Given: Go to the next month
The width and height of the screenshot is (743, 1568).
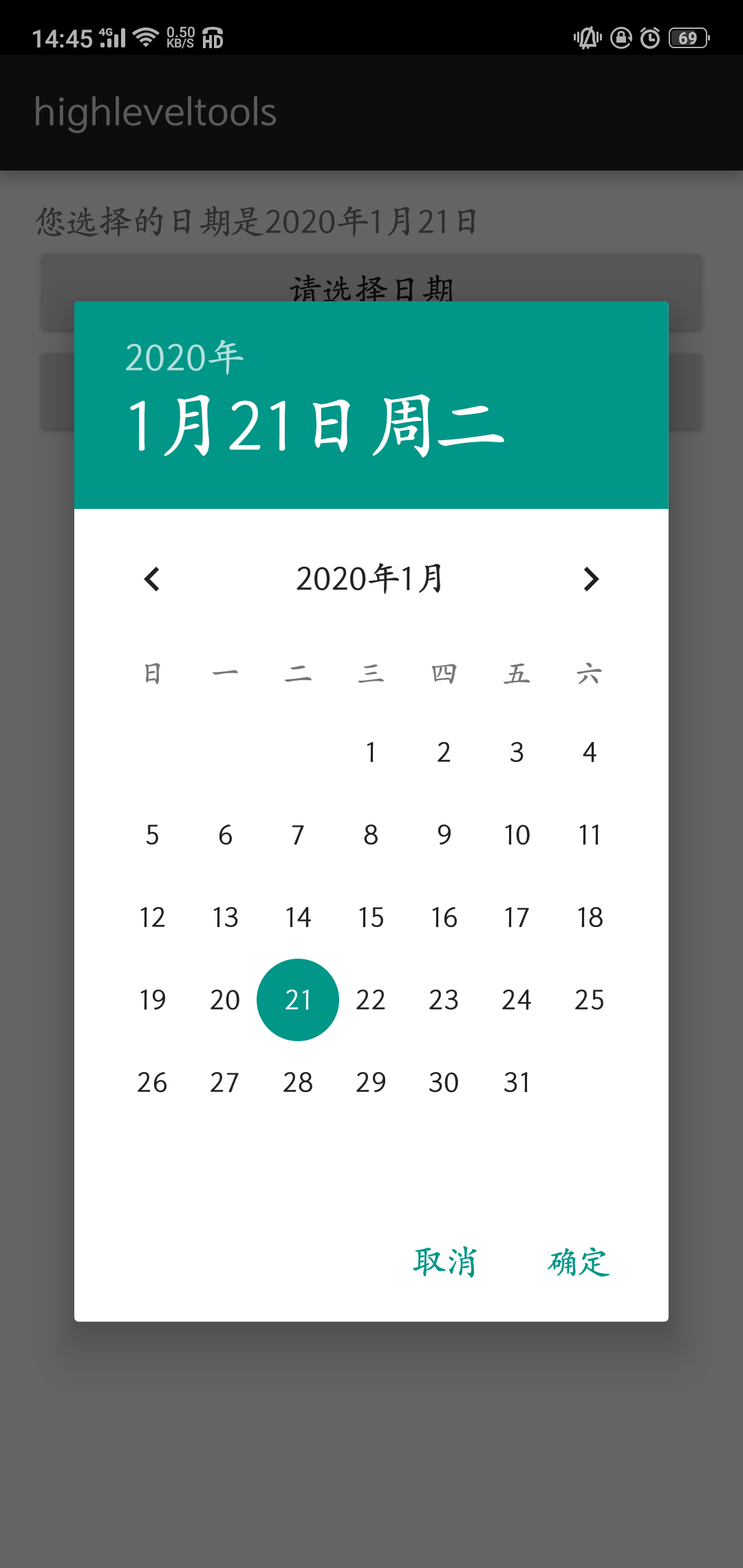Looking at the screenshot, I should coord(590,579).
